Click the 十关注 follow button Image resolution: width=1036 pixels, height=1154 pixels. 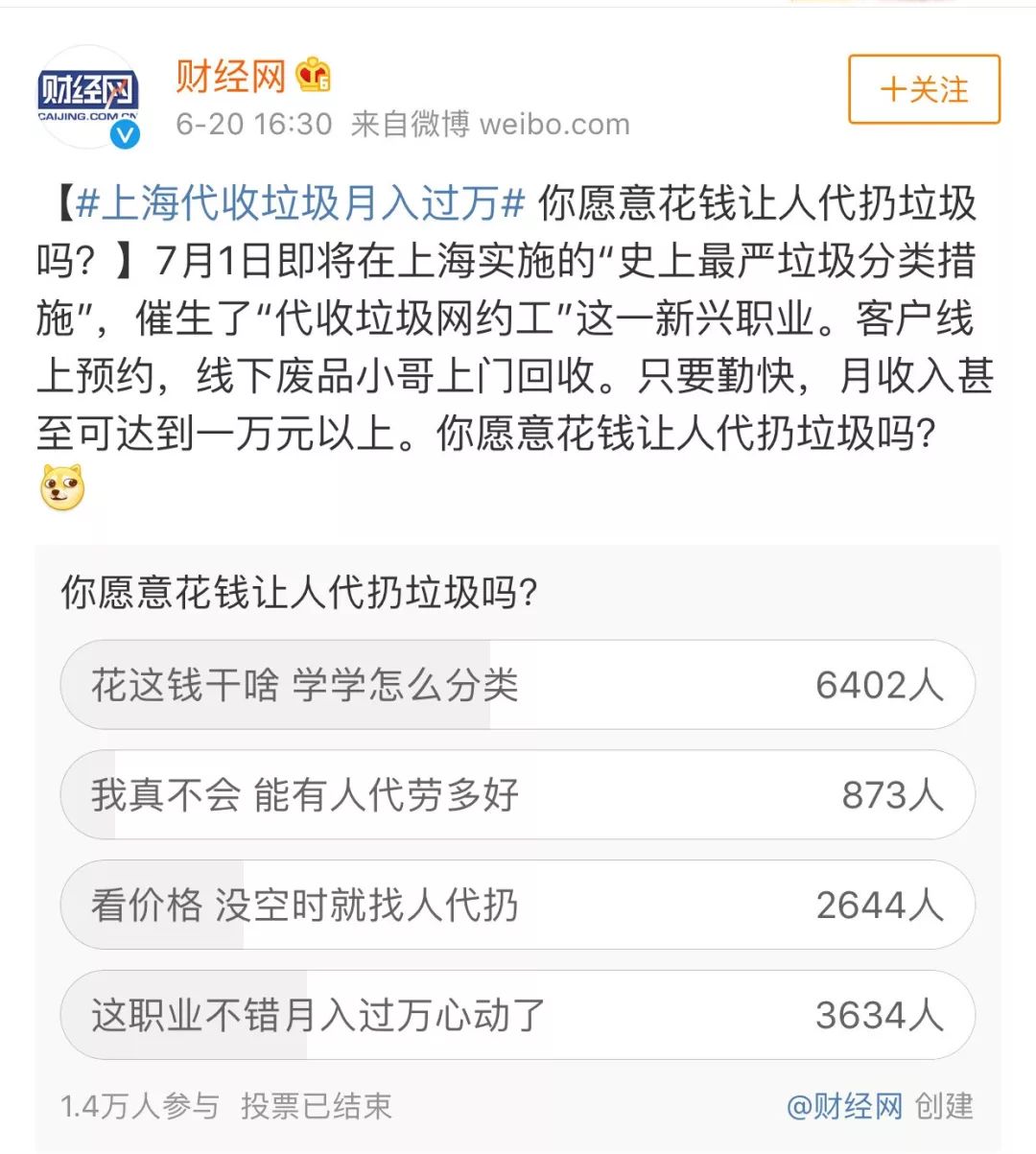click(923, 90)
